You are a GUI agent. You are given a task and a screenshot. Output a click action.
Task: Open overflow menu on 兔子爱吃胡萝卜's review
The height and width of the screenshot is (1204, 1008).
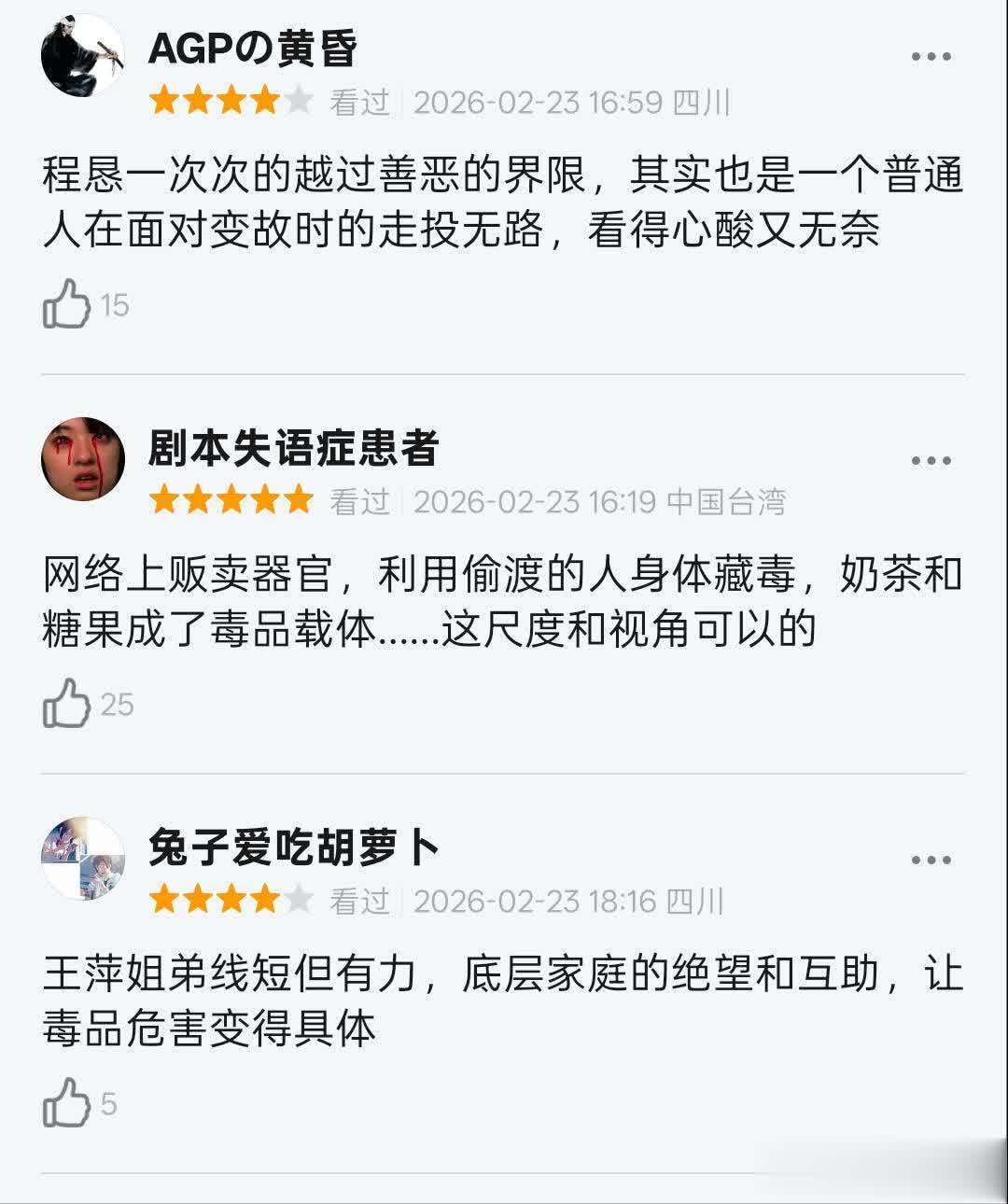click(931, 861)
